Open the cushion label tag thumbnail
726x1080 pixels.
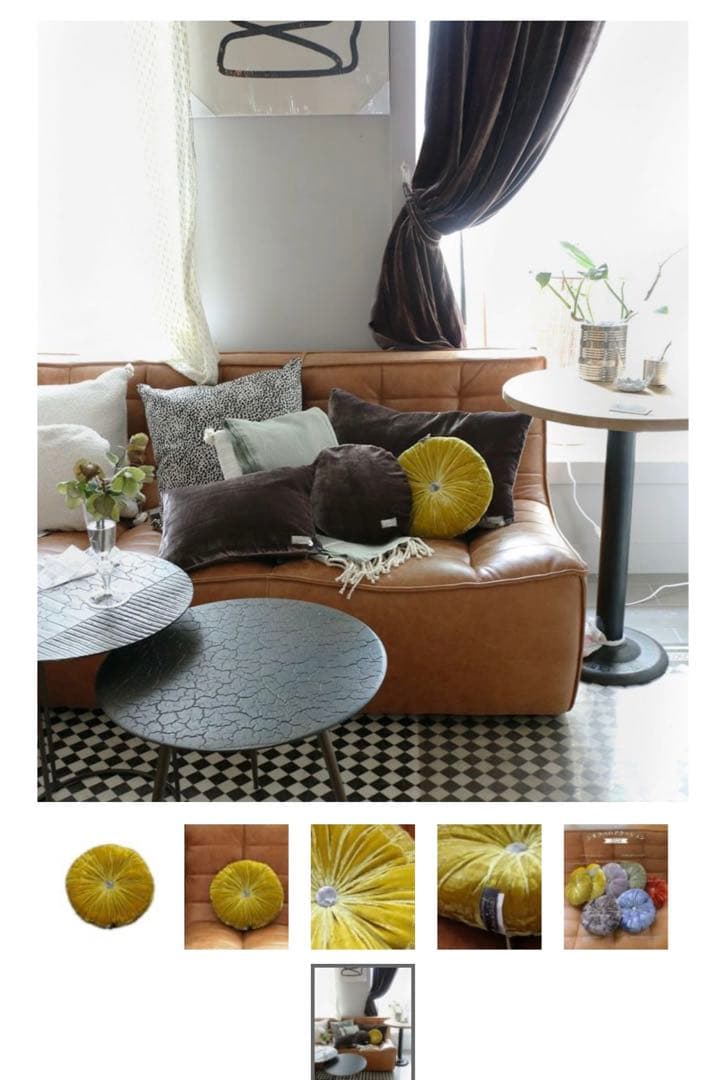489,886
